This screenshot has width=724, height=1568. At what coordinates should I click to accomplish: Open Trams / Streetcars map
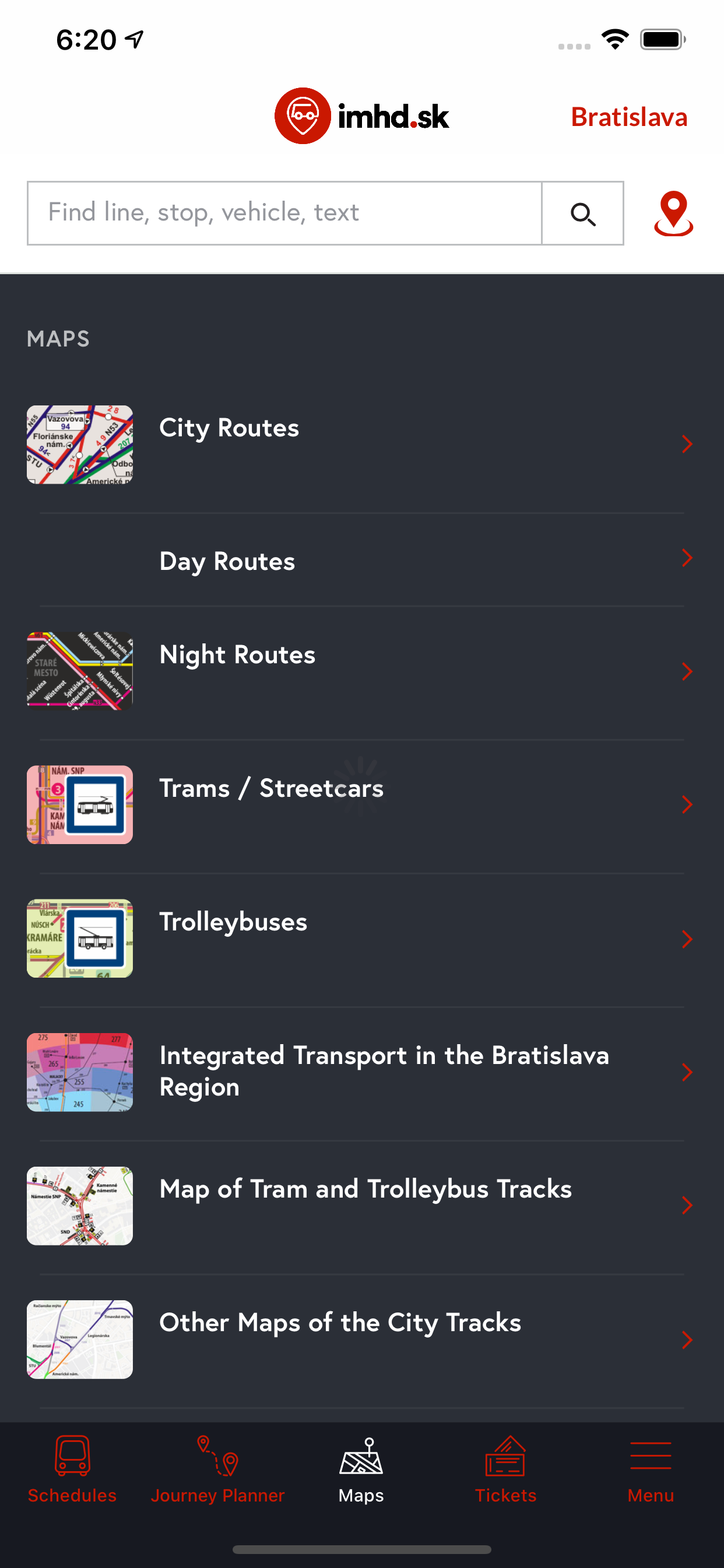tap(362, 806)
